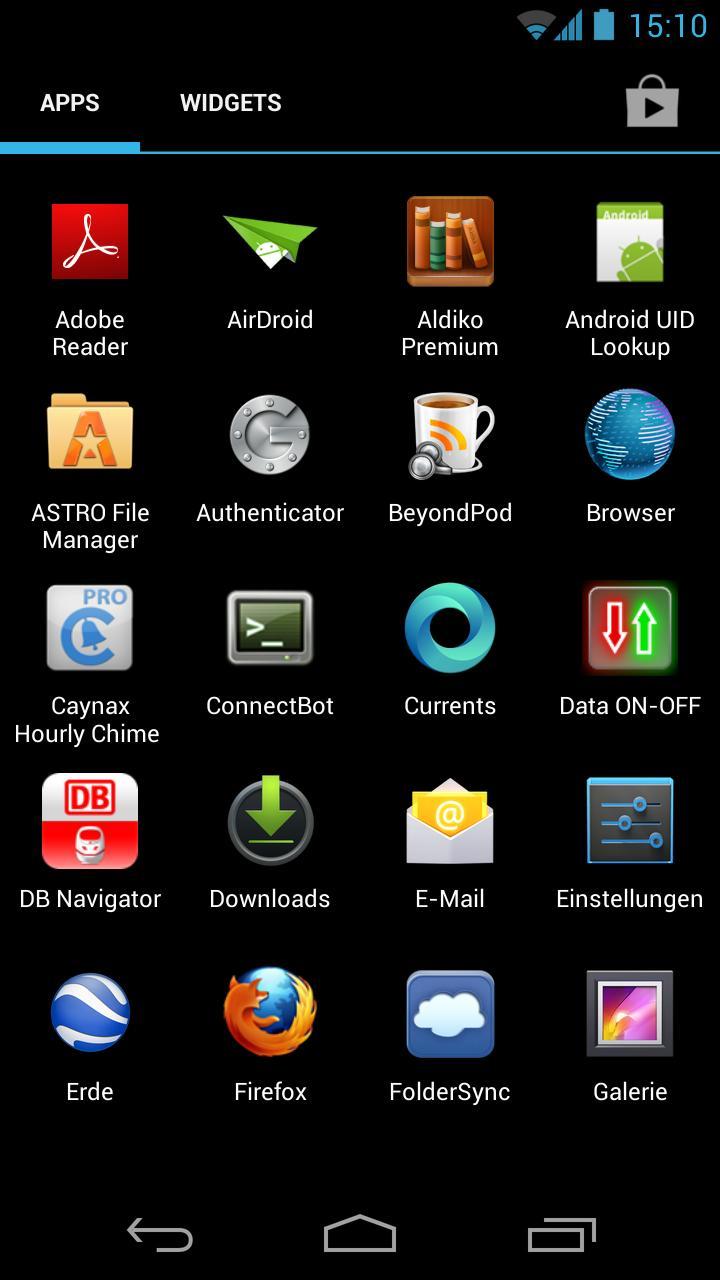This screenshot has height=1280, width=720.
Task: Open Einstellungen settings
Action: click(x=630, y=821)
